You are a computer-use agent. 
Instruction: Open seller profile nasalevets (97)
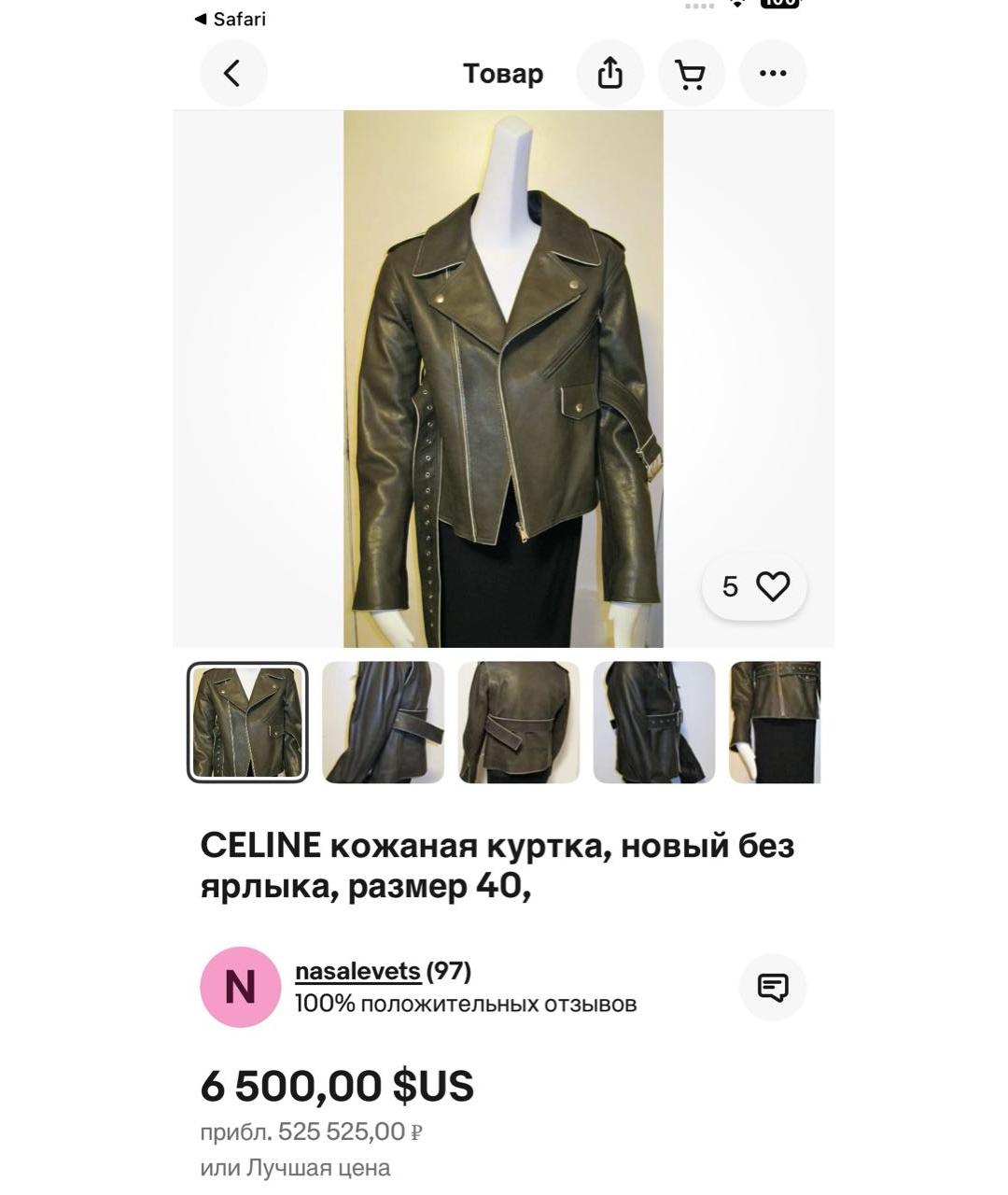coord(359,971)
